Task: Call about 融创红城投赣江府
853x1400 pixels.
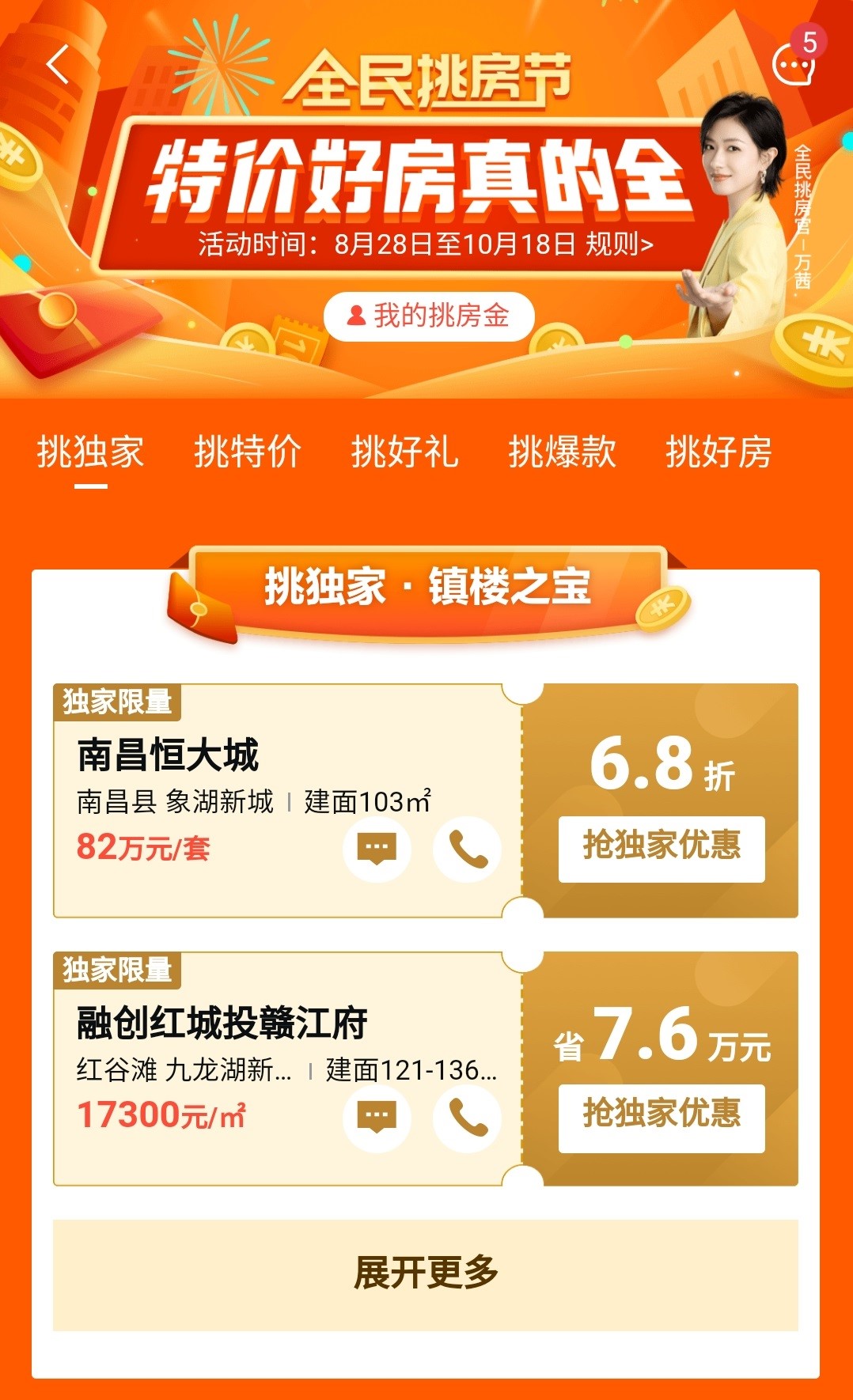Action: point(468,1118)
